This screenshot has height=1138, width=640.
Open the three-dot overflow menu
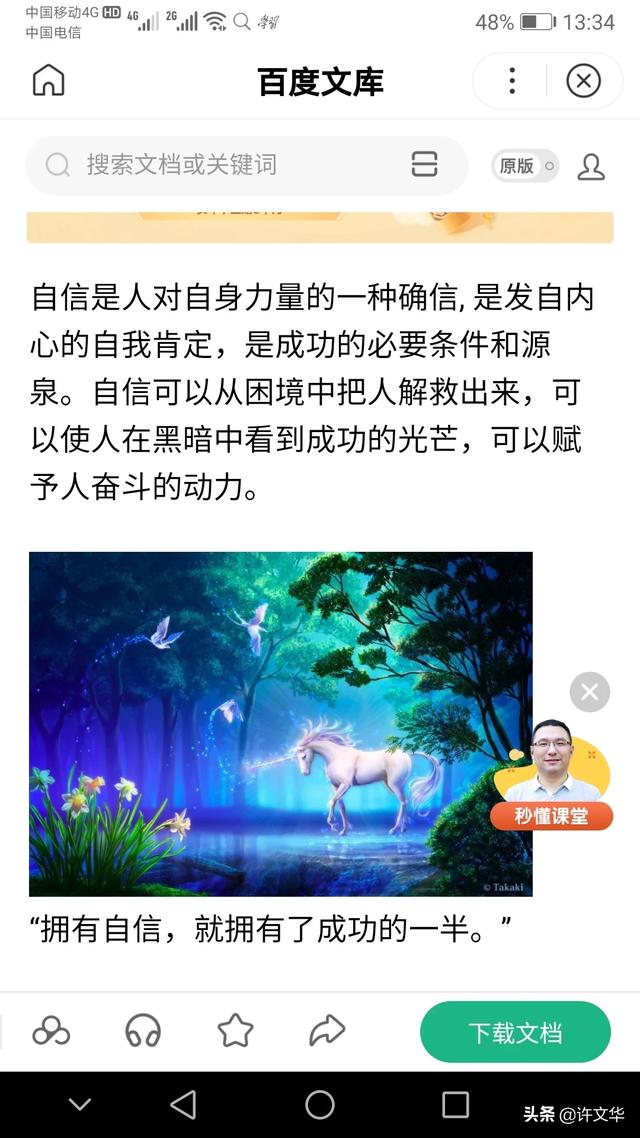512,81
